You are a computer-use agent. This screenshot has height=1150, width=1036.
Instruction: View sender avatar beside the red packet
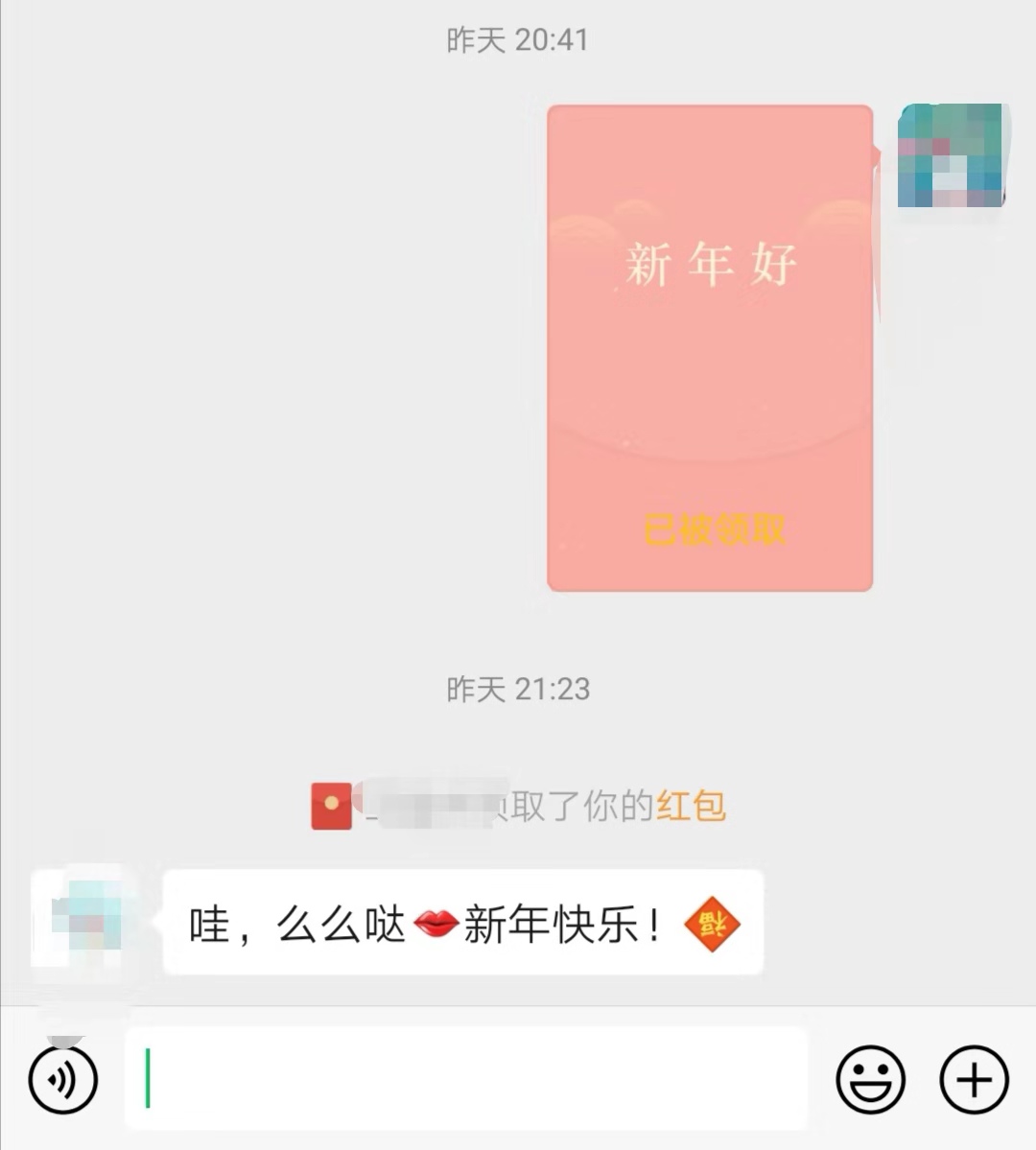(951, 156)
